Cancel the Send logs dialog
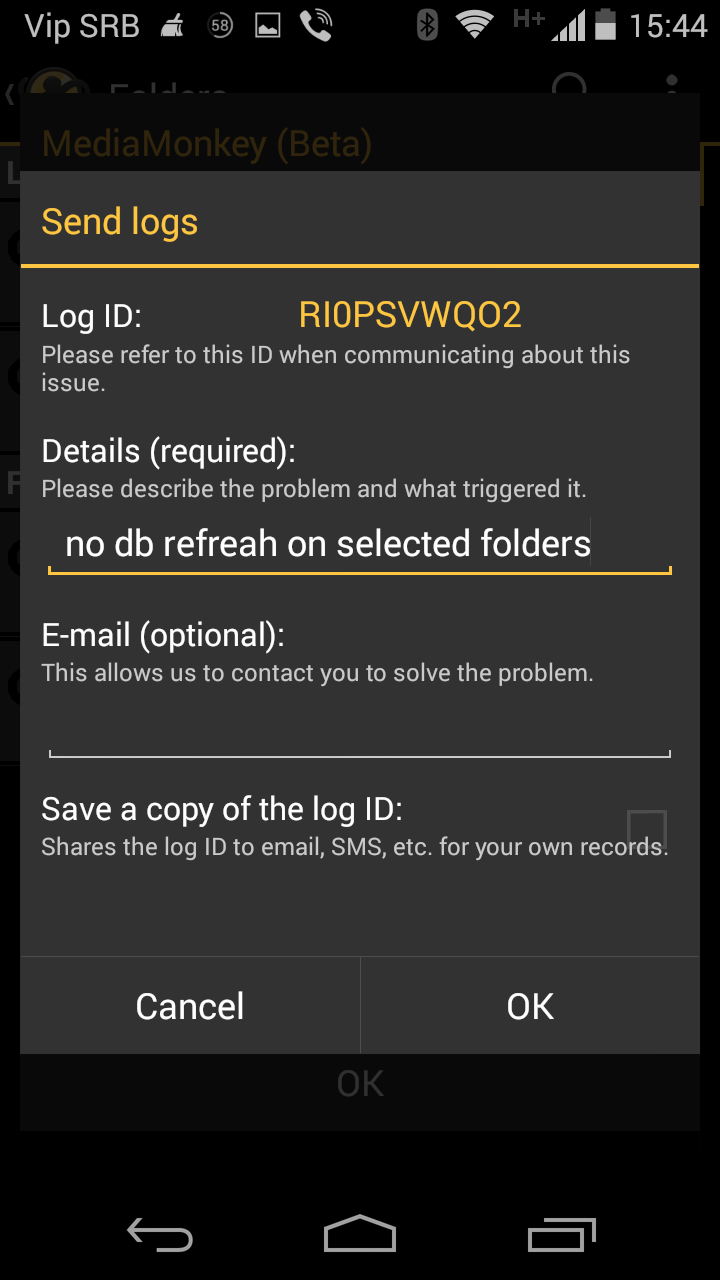 [x=190, y=1005]
